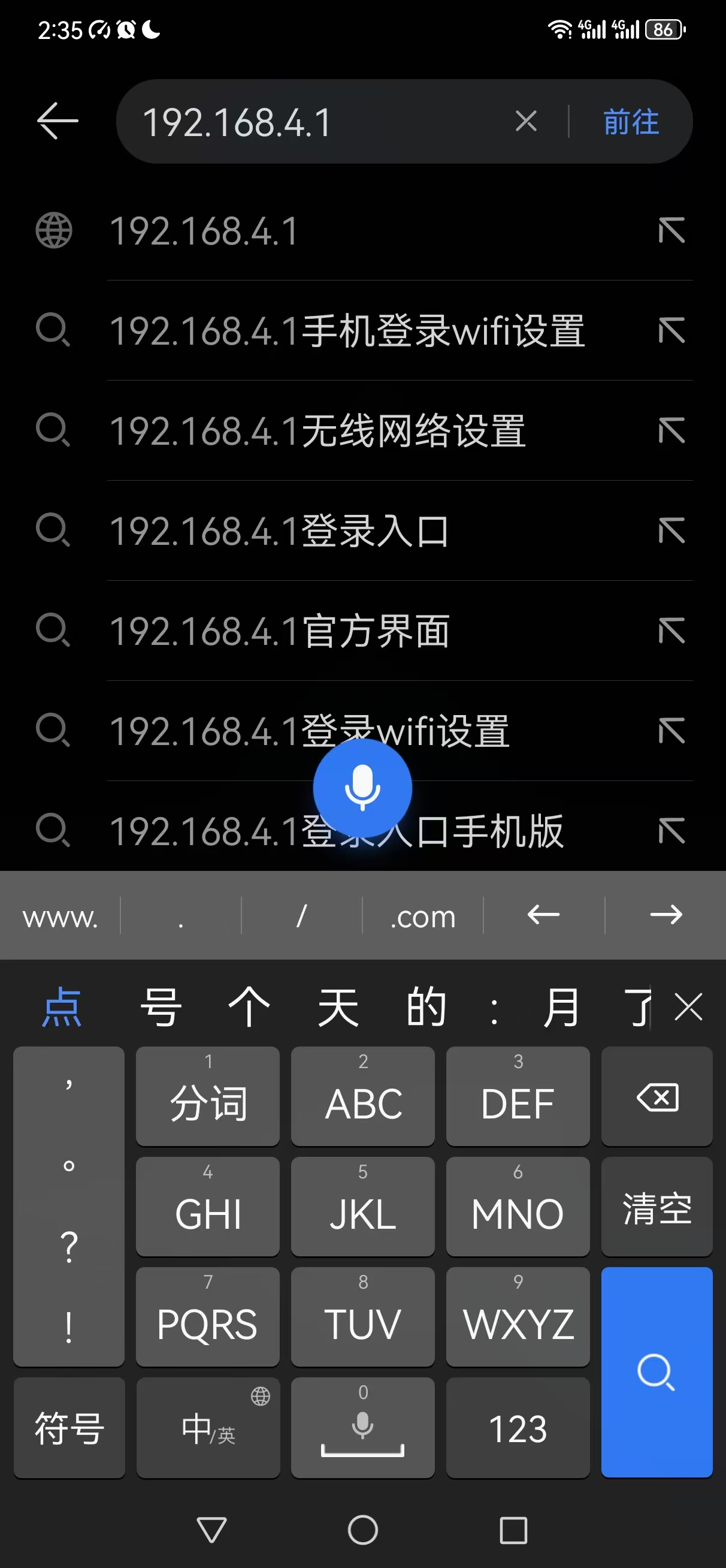Close the keyboard candidate bar
Screen dimensions: 726x1568
(688, 1007)
